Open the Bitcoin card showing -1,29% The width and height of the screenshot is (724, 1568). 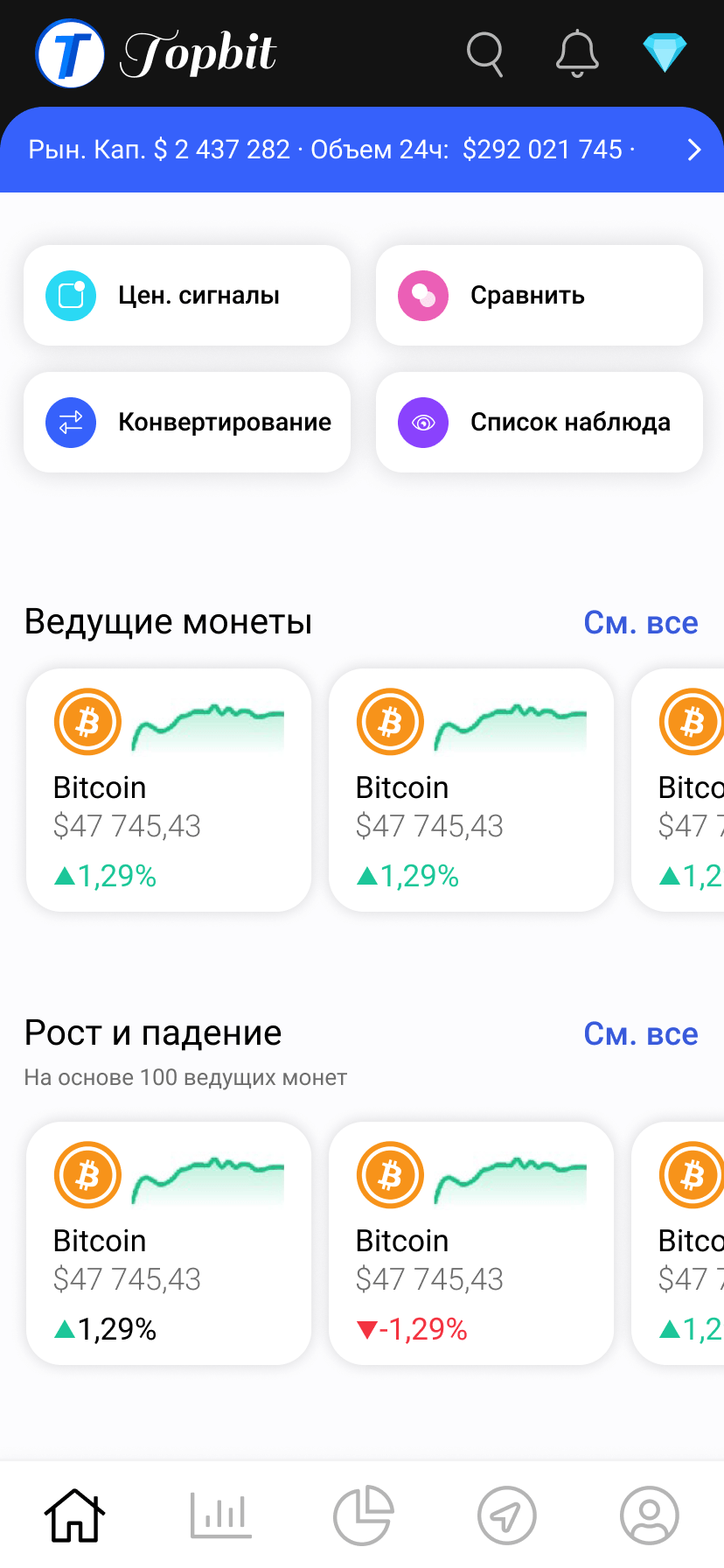pyautogui.click(x=471, y=1243)
